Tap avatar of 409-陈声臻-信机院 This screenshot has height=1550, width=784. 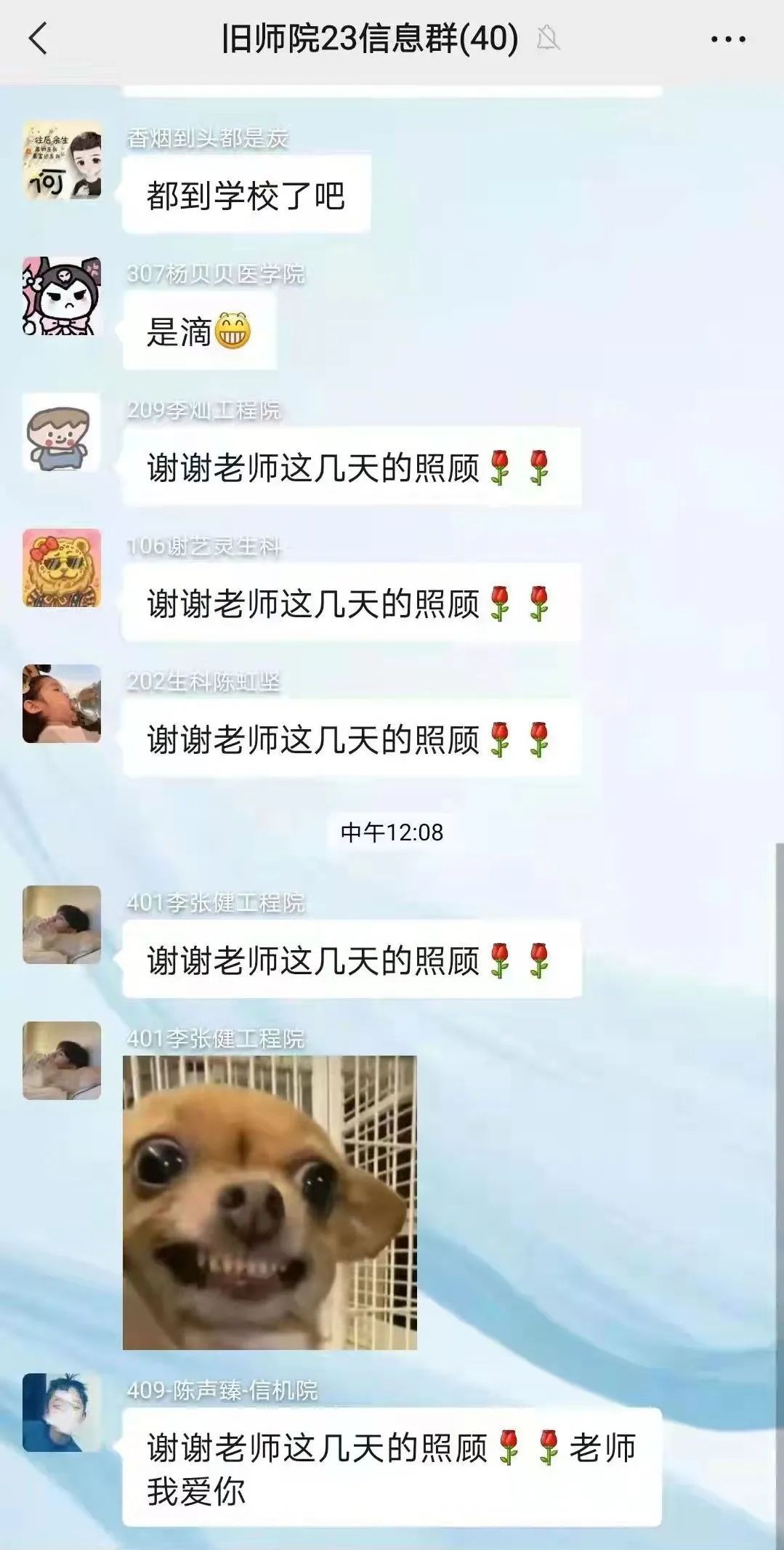point(62,1413)
